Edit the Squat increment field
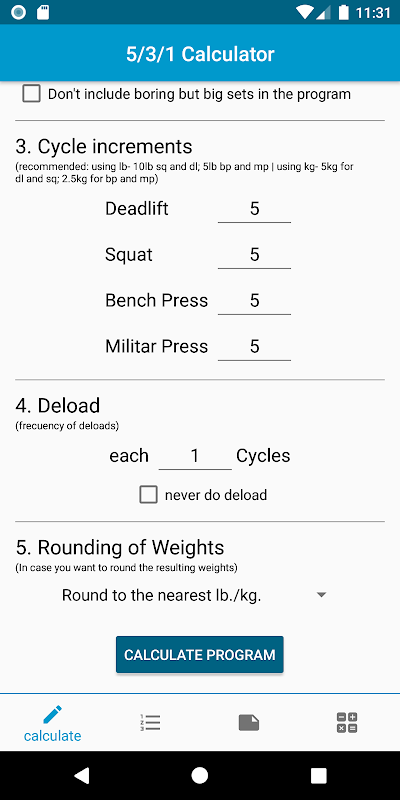Image resolution: width=400 pixels, height=800 pixels. click(x=254, y=255)
